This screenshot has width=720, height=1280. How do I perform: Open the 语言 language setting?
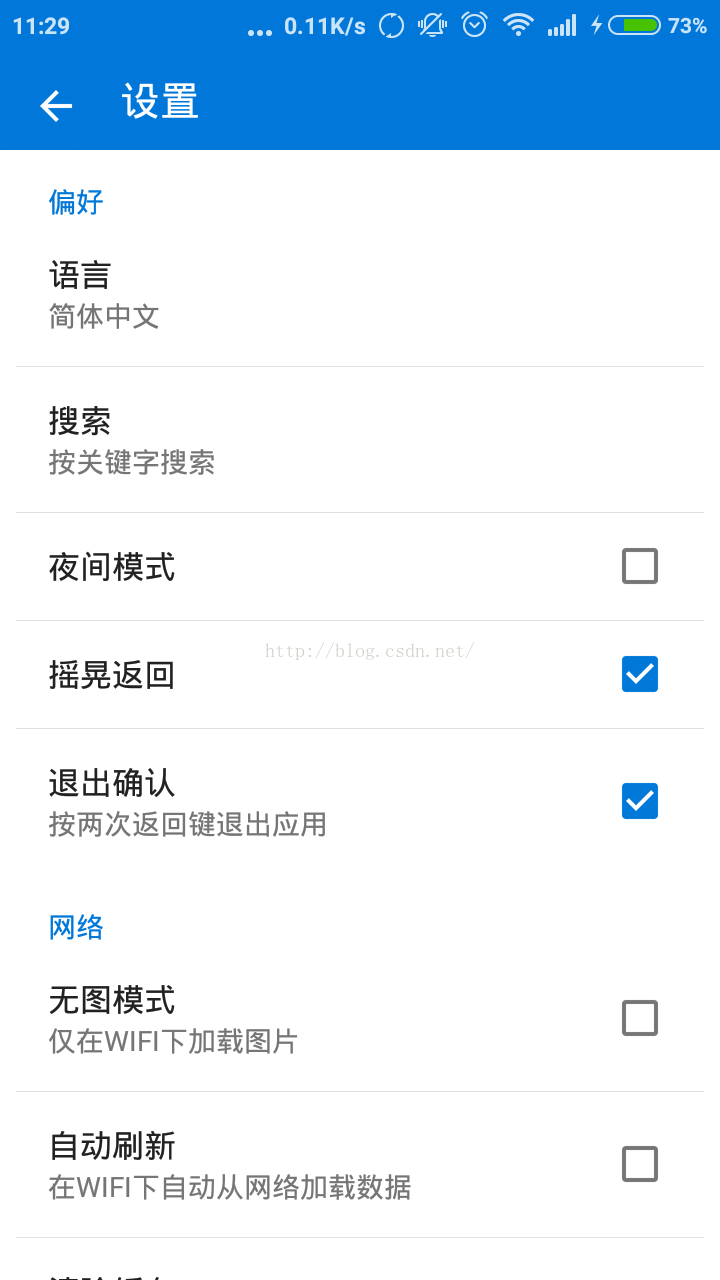[x=360, y=294]
